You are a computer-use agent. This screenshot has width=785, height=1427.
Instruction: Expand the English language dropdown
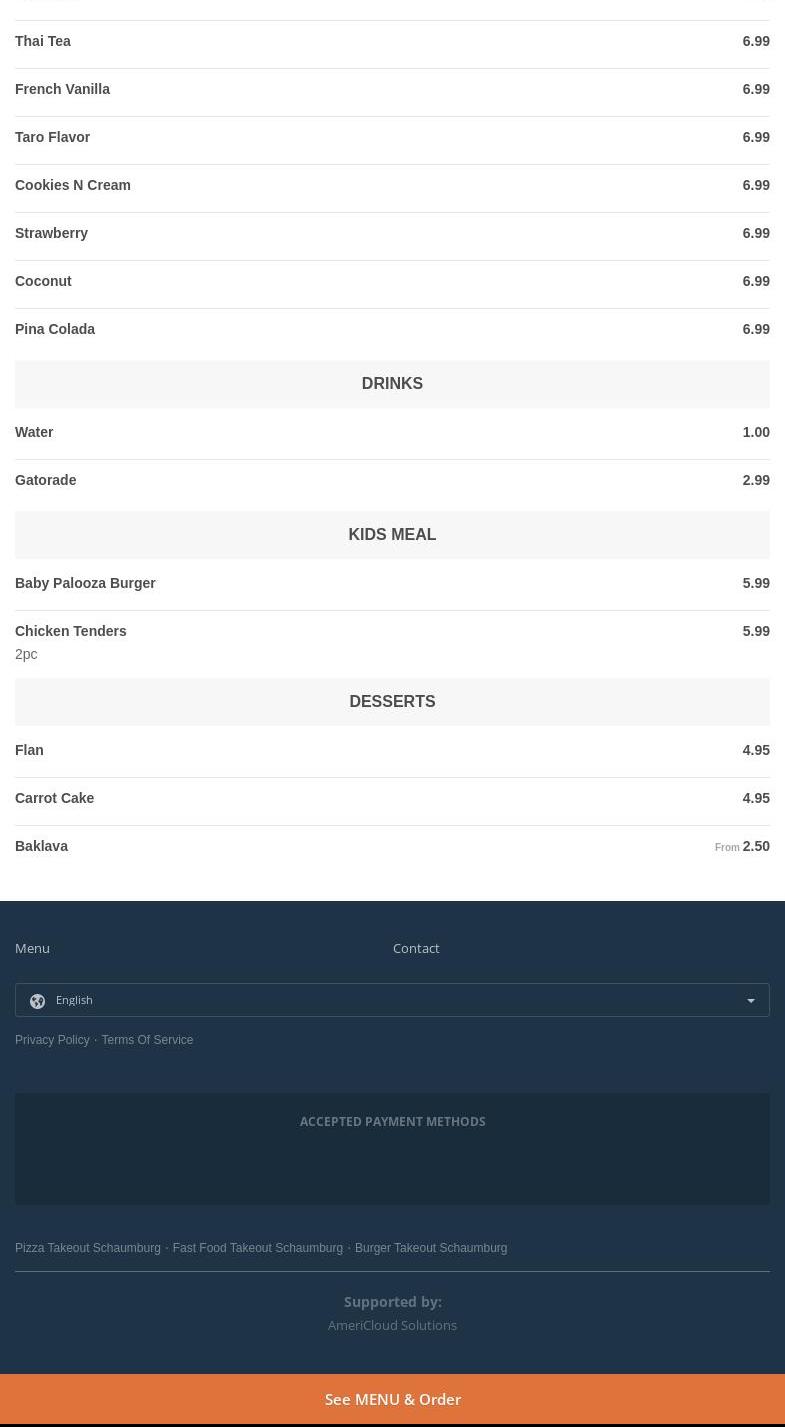[392, 1000]
